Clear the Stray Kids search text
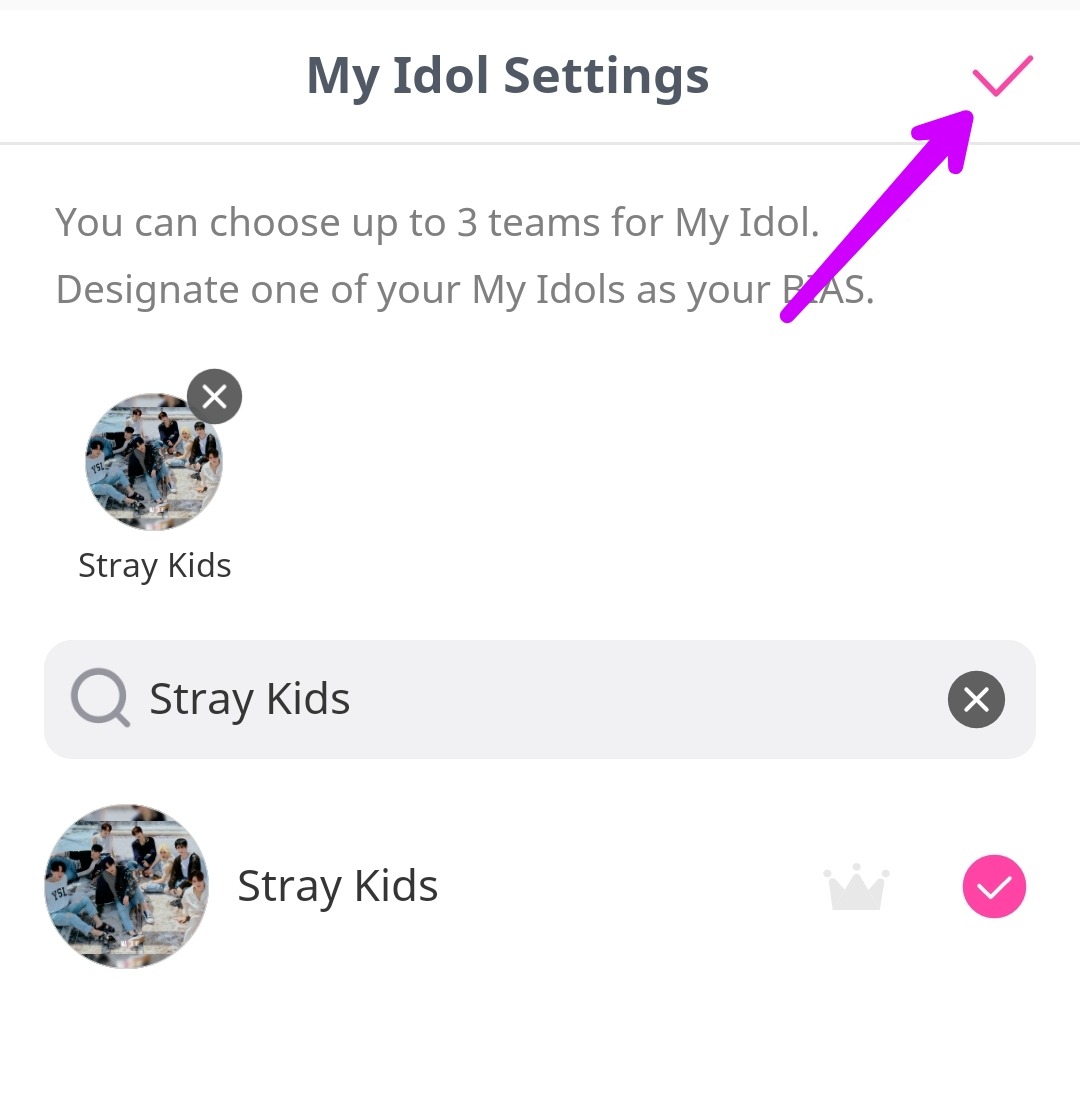1080x1099 pixels. click(976, 699)
